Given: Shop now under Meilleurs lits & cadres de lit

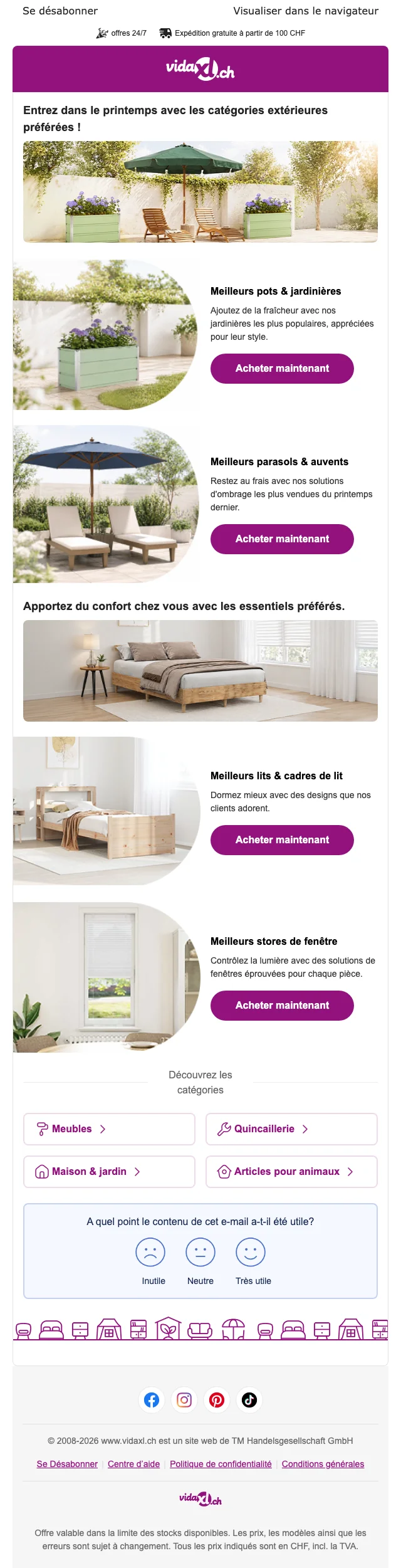Looking at the screenshot, I should coord(282,840).
